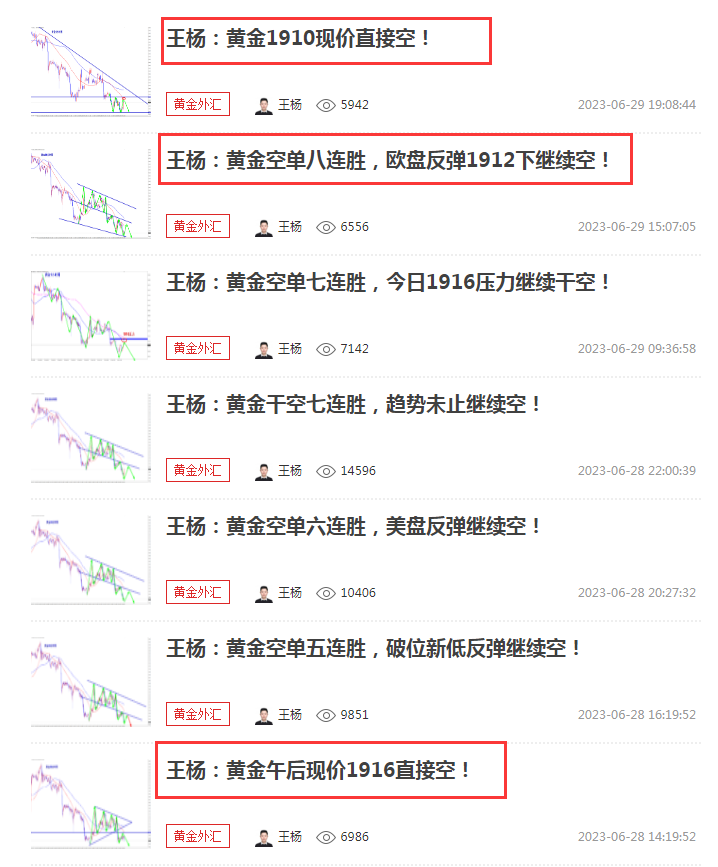Select 黄金外汇 tag under 黄金1910现价直接空
This screenshot has height=867, width=718.
[198, 104]
